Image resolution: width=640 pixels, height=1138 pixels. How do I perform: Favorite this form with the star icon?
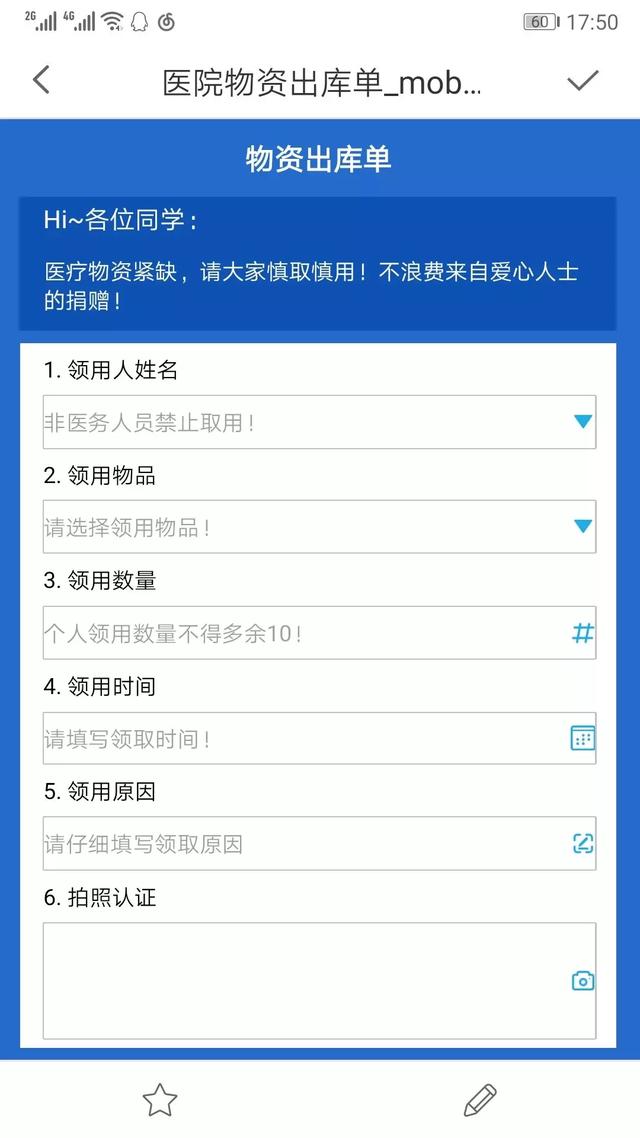click(160, 1100)
